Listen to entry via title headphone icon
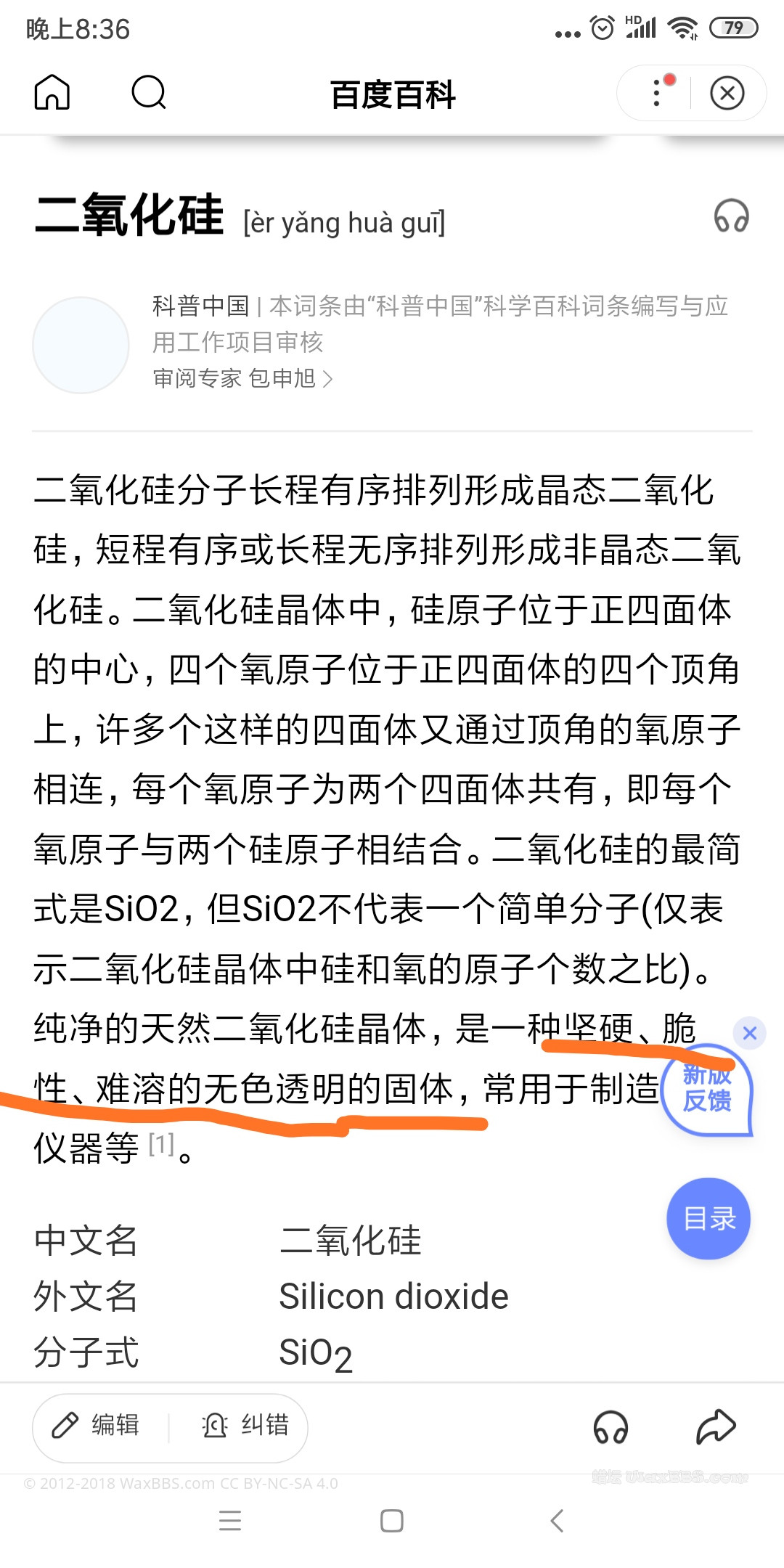This screenshot has width=784, height=1568. click(x=731, y=216)
